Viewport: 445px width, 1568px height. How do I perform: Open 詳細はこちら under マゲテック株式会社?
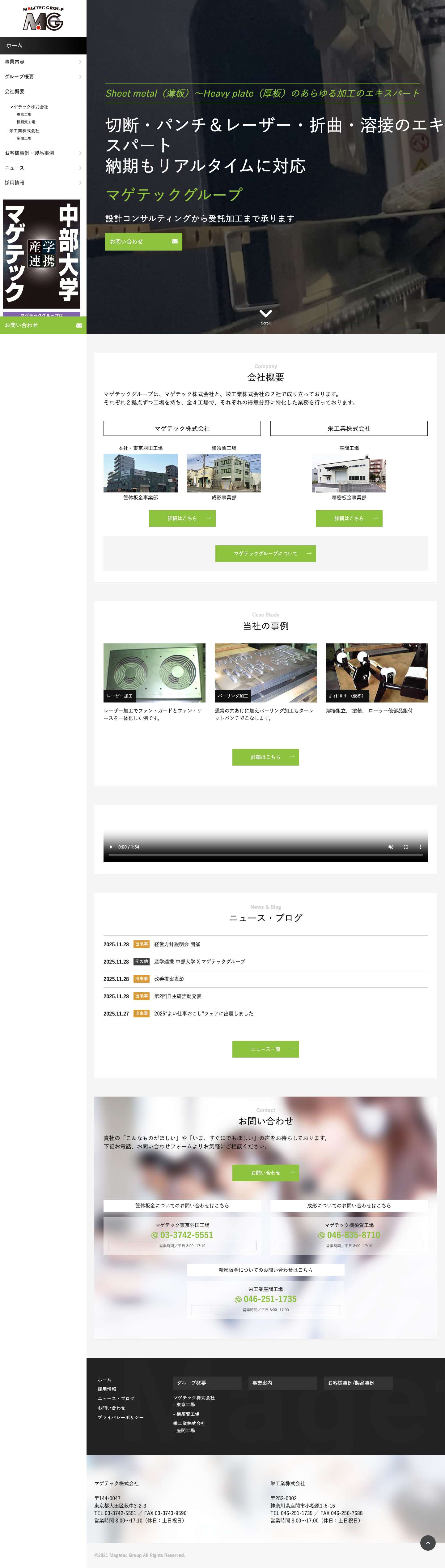(x=182, y=519)
